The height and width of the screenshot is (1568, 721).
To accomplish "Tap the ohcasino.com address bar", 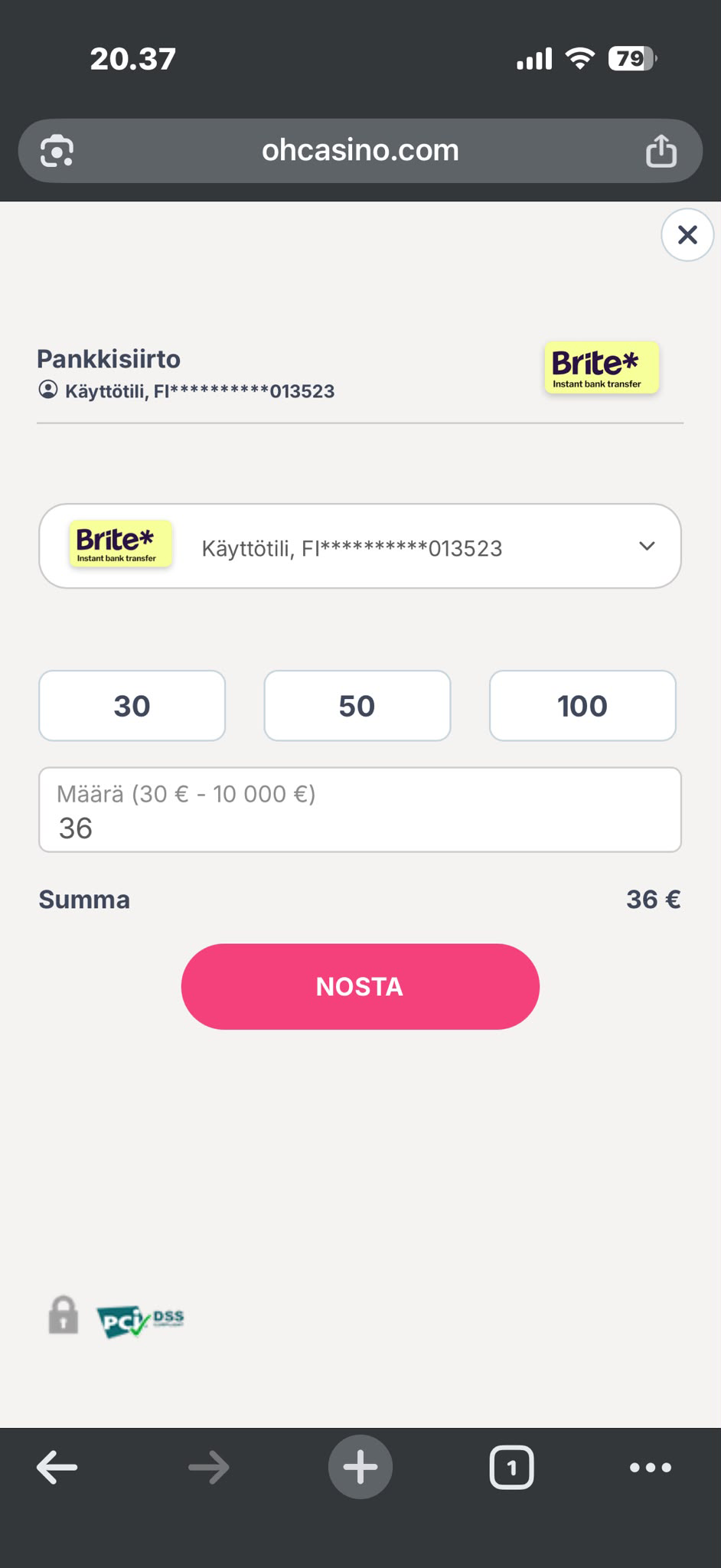I will [360, 150].
